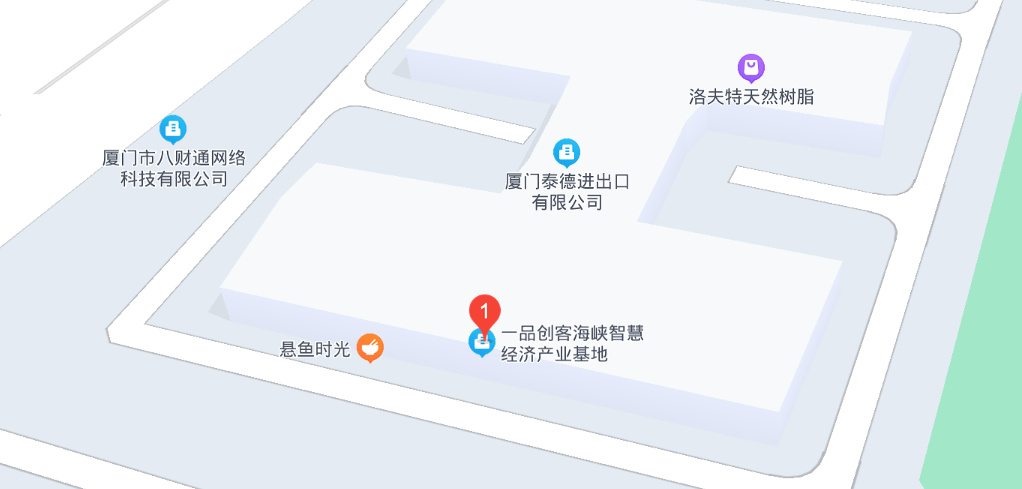Select the 厦门泰德进出口有限公司 POI marker

coord(566,152)
